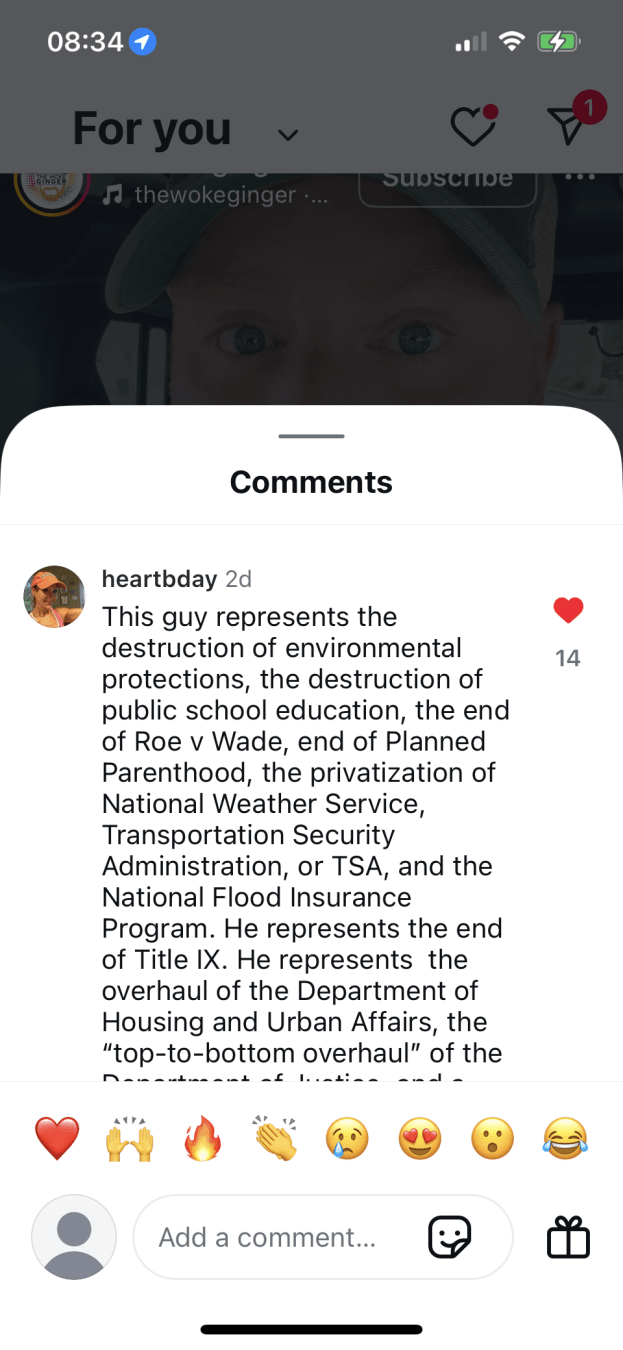This screenshot has height=1350, width=623.
Task: Tap the heartbday username
Action: (160, 579)
